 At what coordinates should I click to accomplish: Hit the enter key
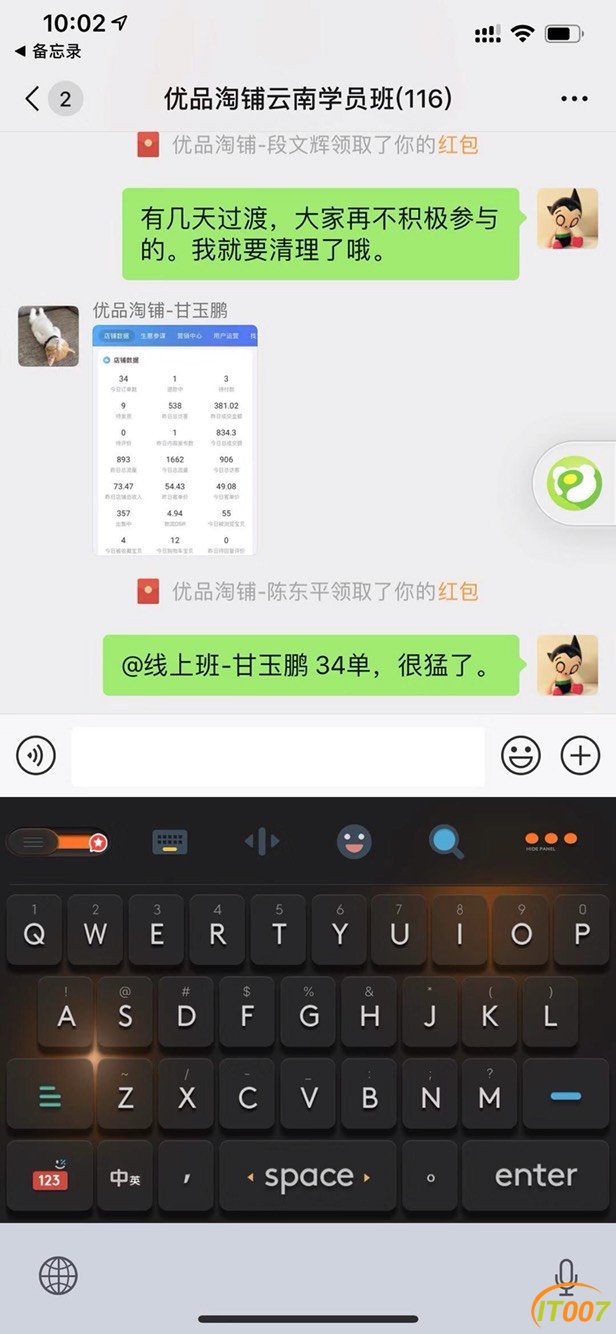(535, 1176)
